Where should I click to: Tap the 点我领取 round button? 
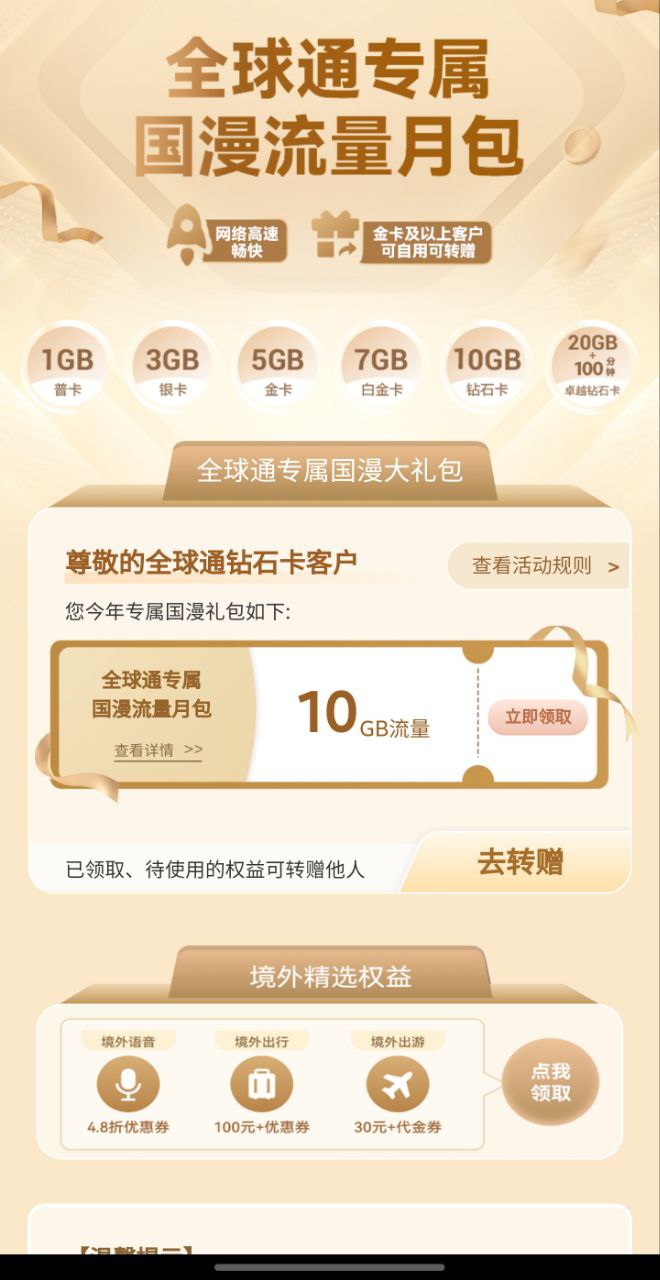(x=550, y=1083)
